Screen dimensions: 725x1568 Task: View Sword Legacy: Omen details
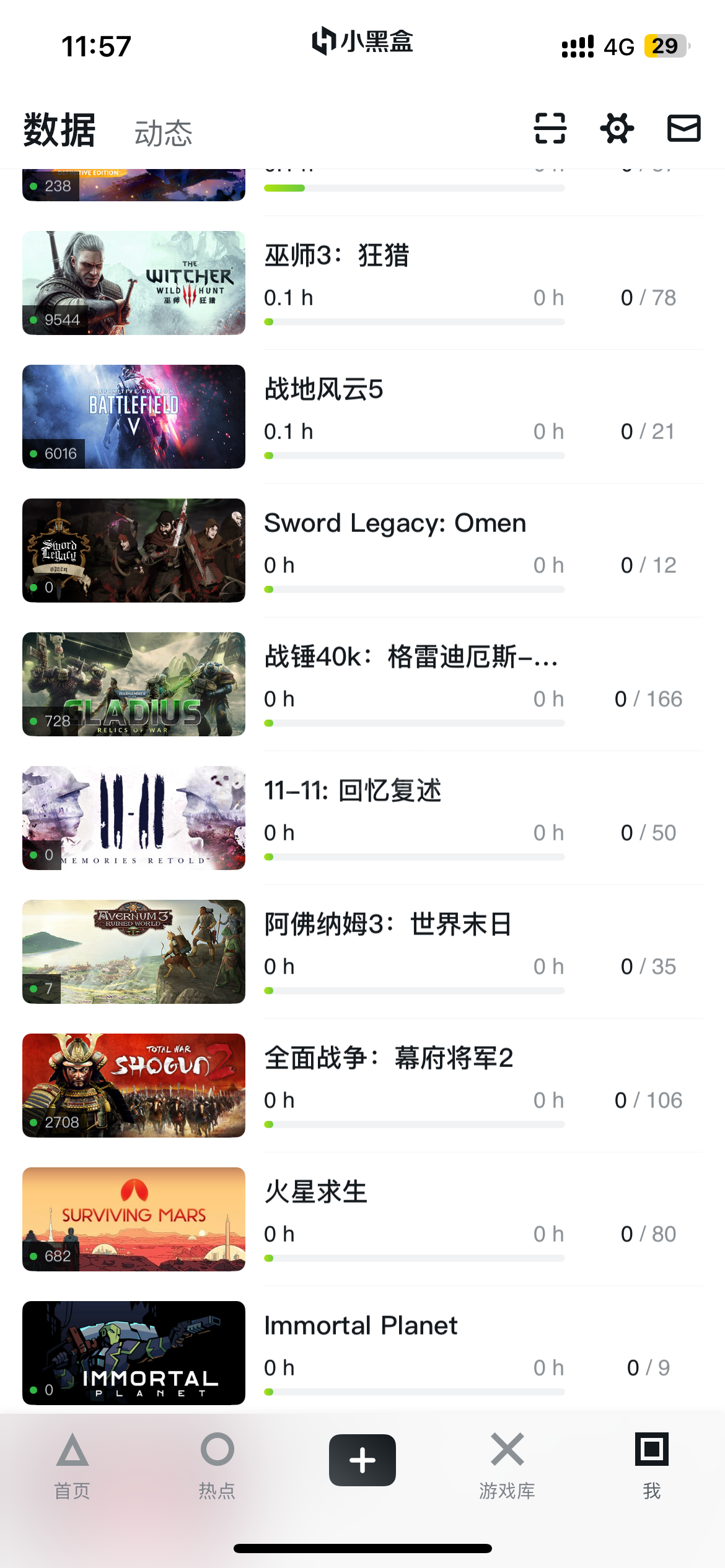point(395,523)
